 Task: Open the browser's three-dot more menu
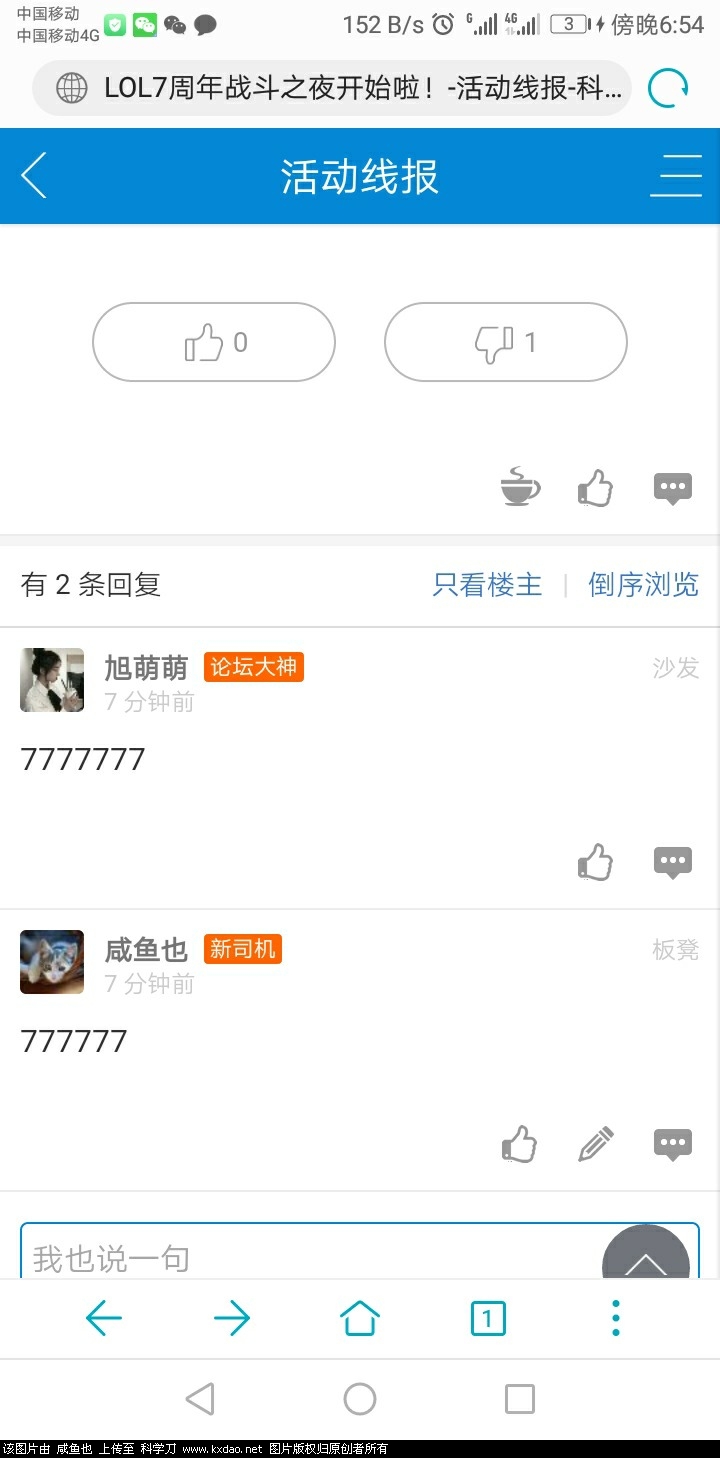click(x=615, y=1319)
